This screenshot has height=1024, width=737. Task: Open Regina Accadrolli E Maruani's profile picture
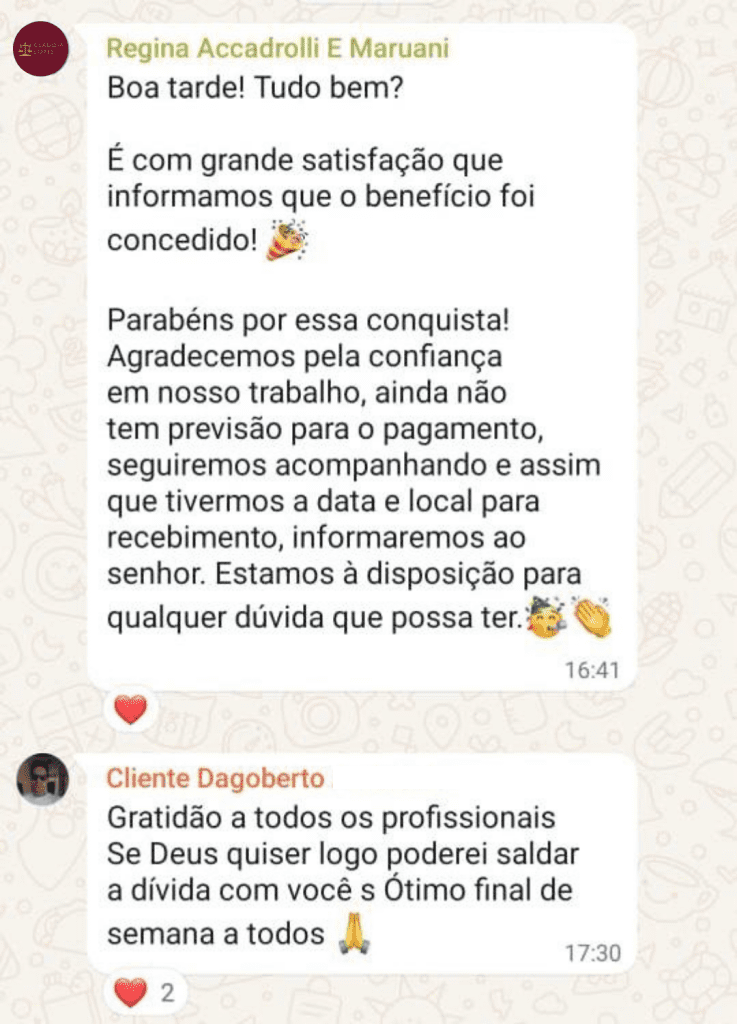tap(42, 48)
